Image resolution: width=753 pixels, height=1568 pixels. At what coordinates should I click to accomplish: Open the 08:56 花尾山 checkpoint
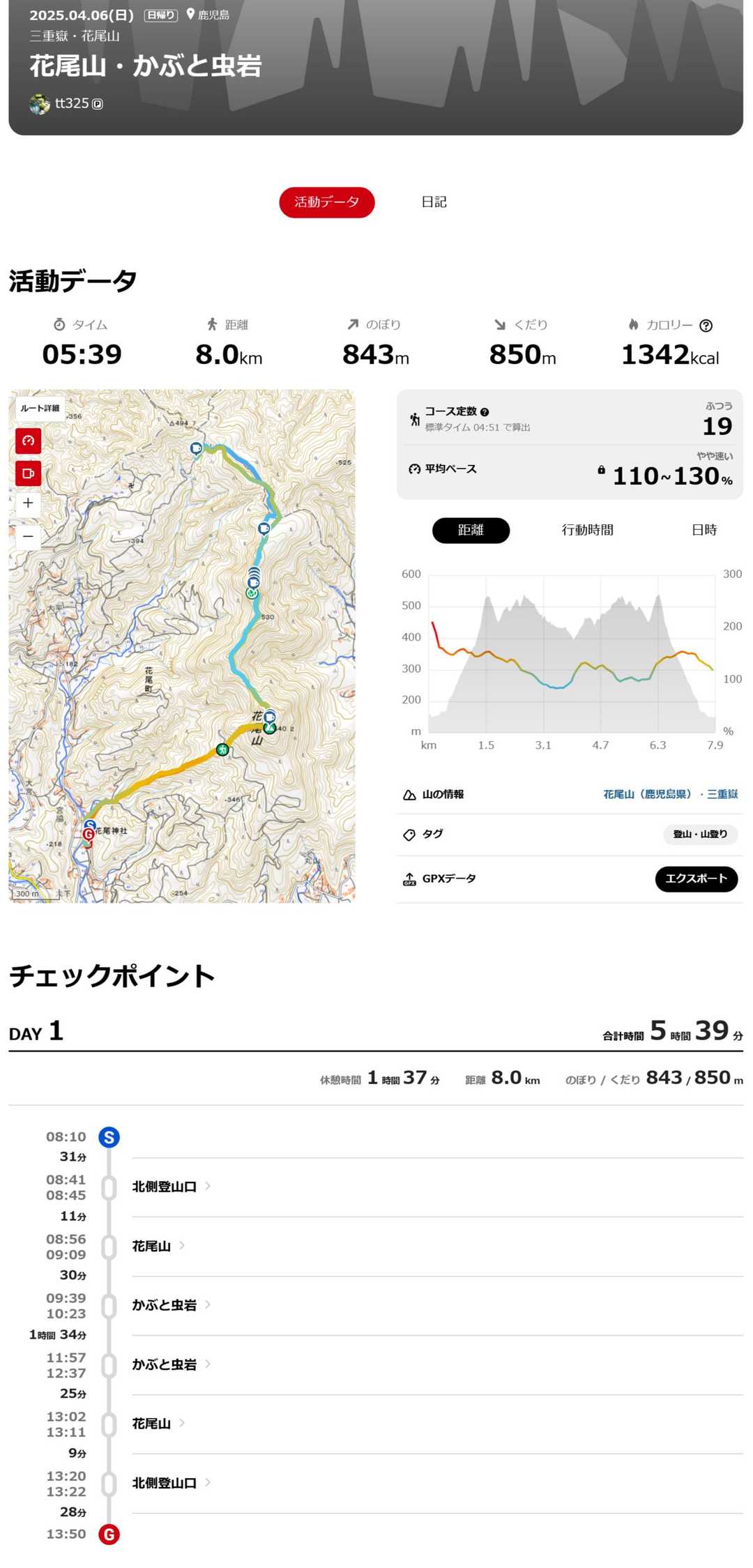tap(152, 1246)
